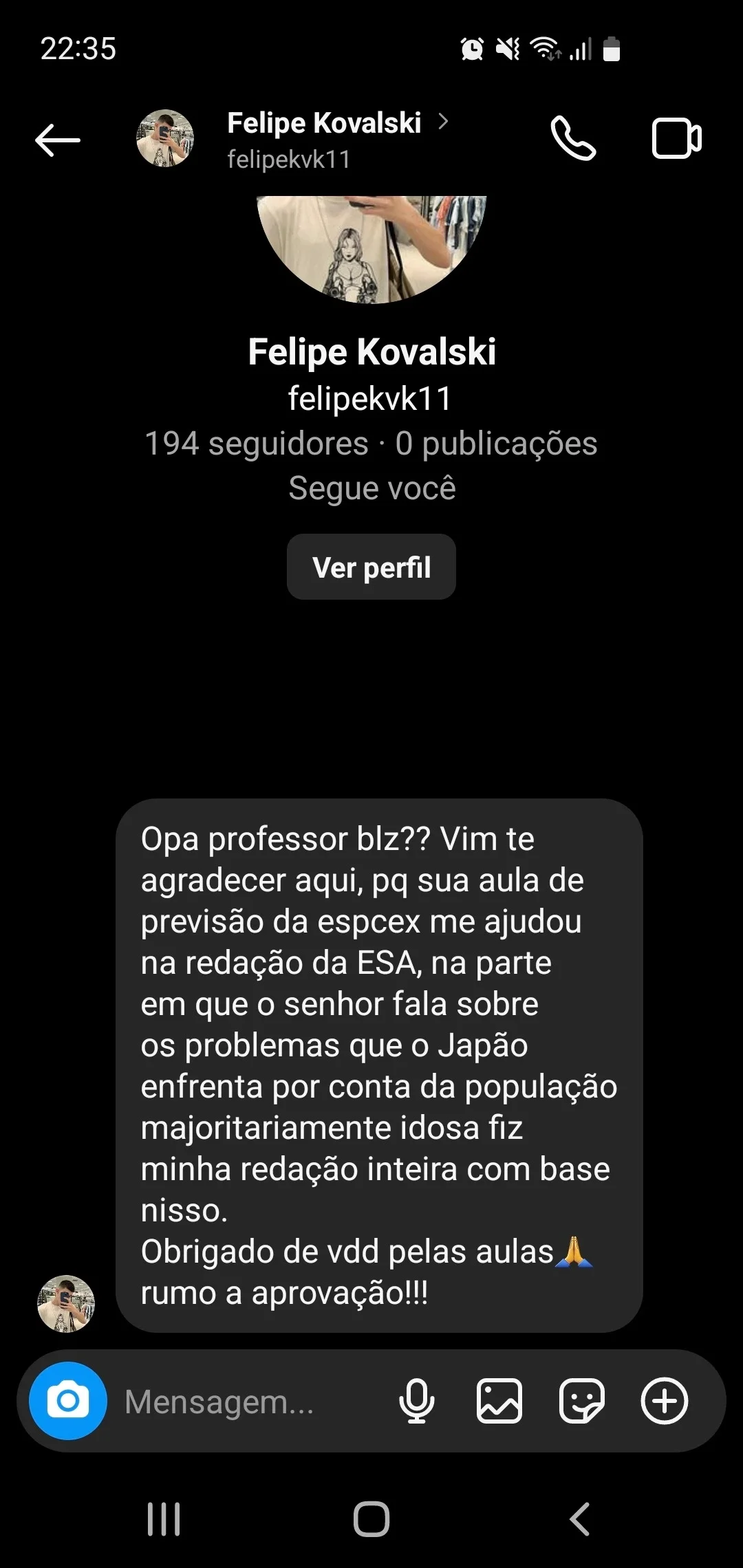Start a video call with Felipe Kovalski
Screen dimensions: 743x1568
pyautogui.click(x=676, y=139)
